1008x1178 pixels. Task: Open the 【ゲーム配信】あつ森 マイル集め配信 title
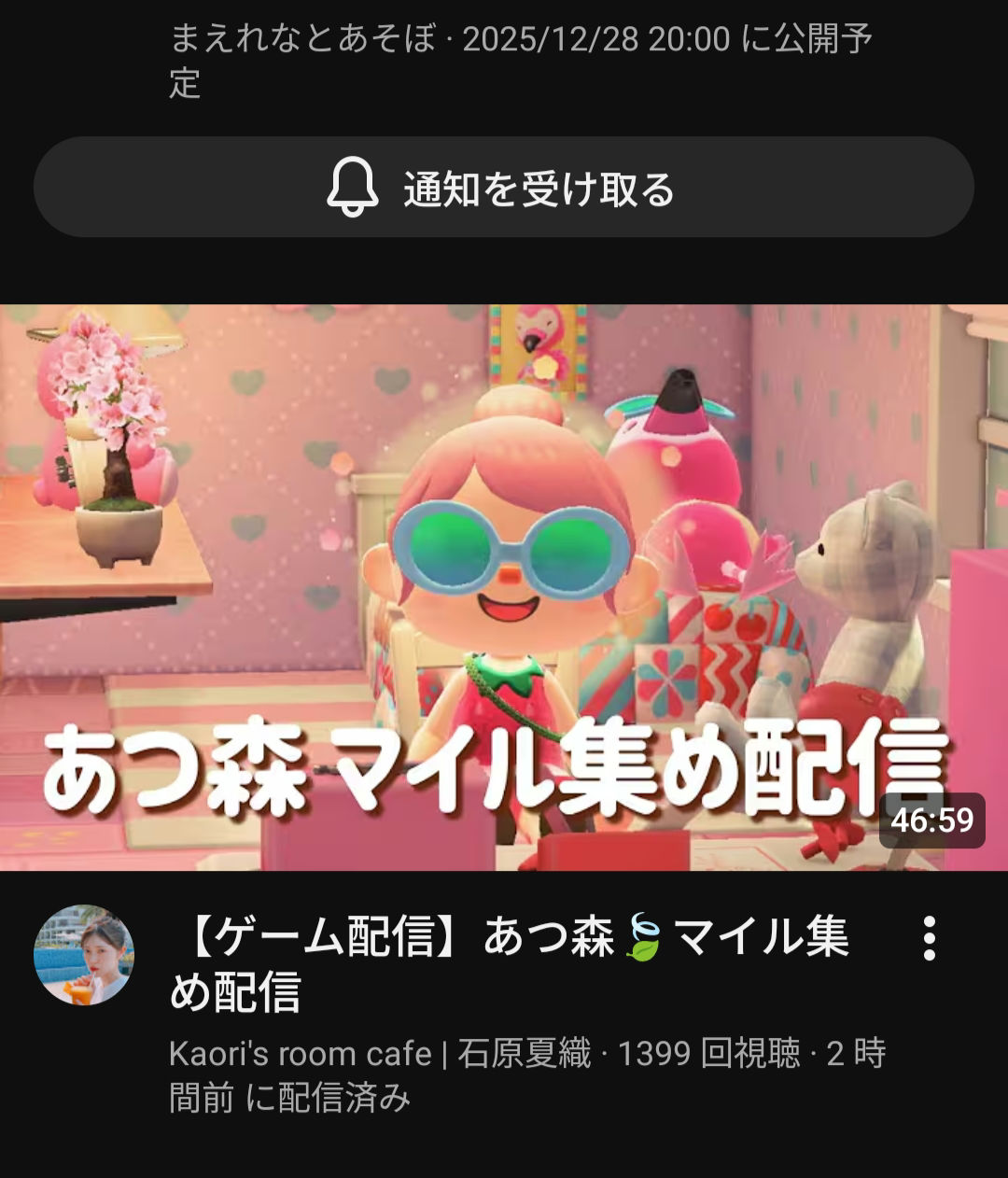(509, 963)
